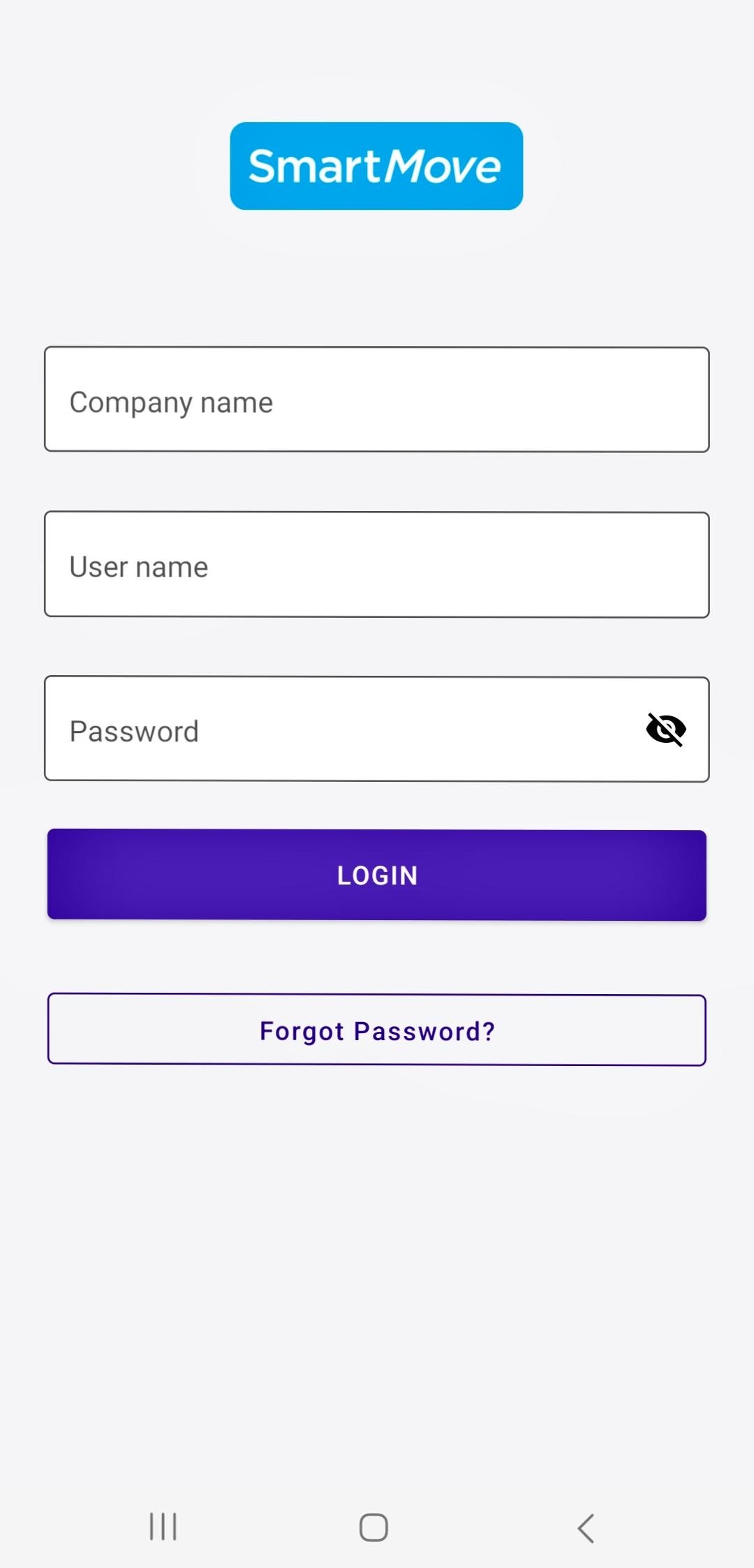Go back with system back button
754x1568 pixels.
[x=586, y=1528]
